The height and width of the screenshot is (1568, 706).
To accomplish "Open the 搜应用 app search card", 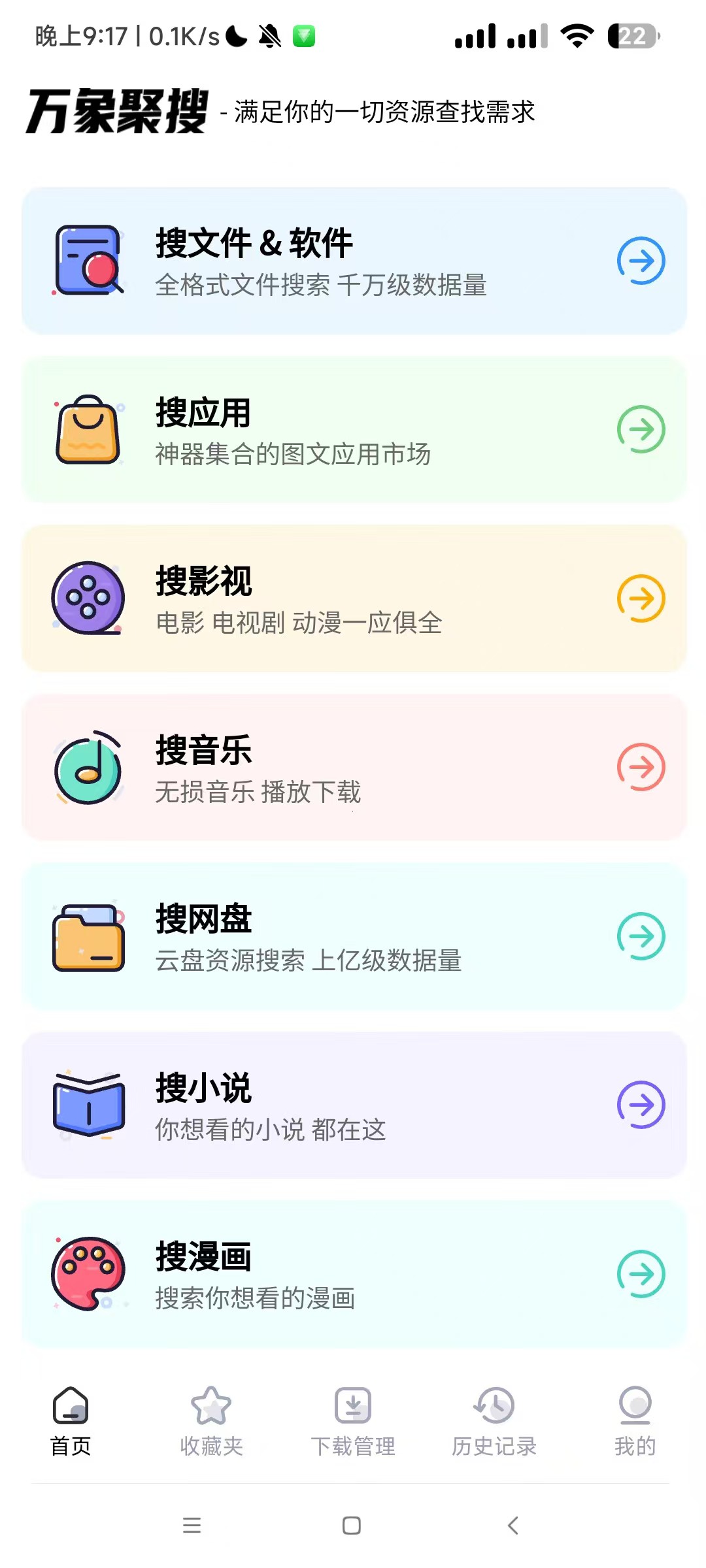I will pos(354,429).
